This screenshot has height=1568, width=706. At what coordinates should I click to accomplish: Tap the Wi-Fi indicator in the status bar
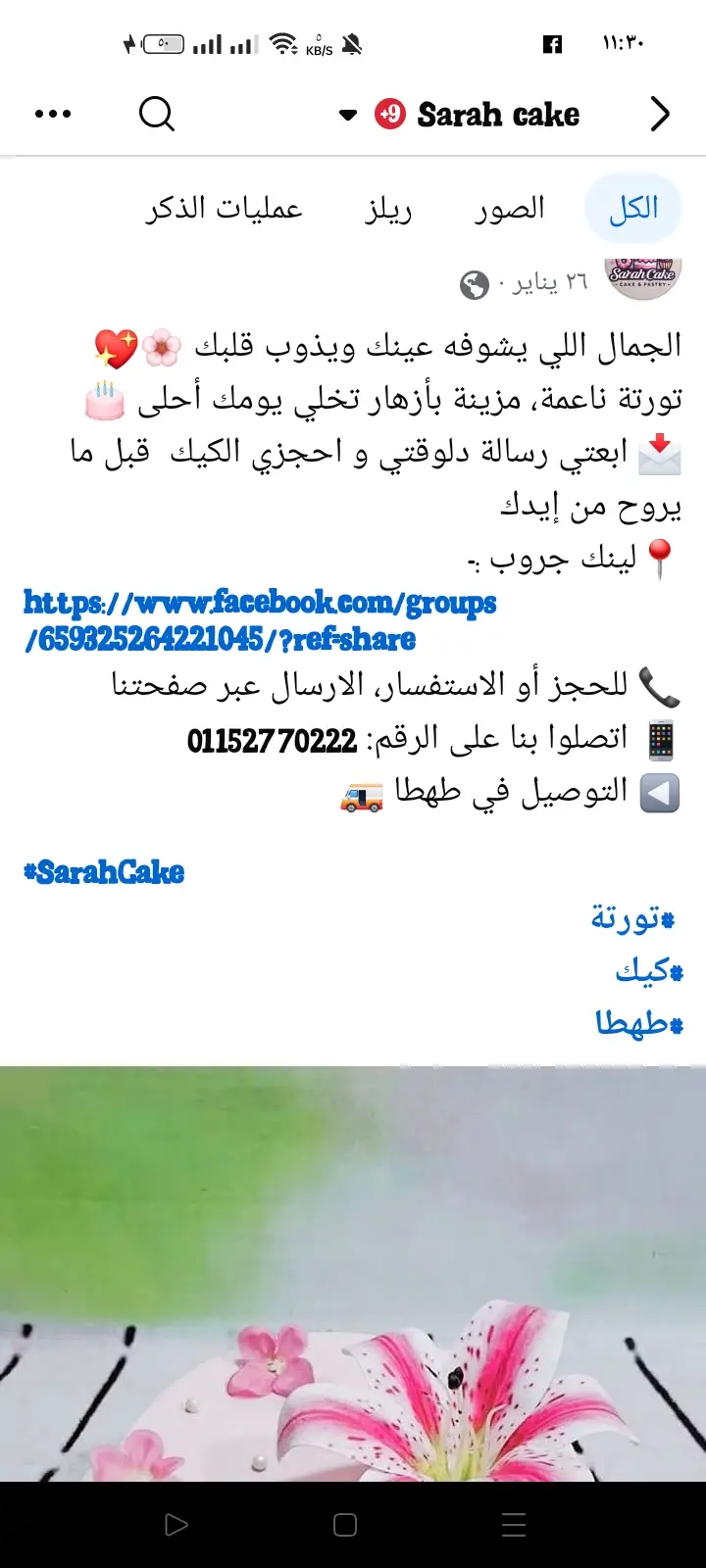284,42
